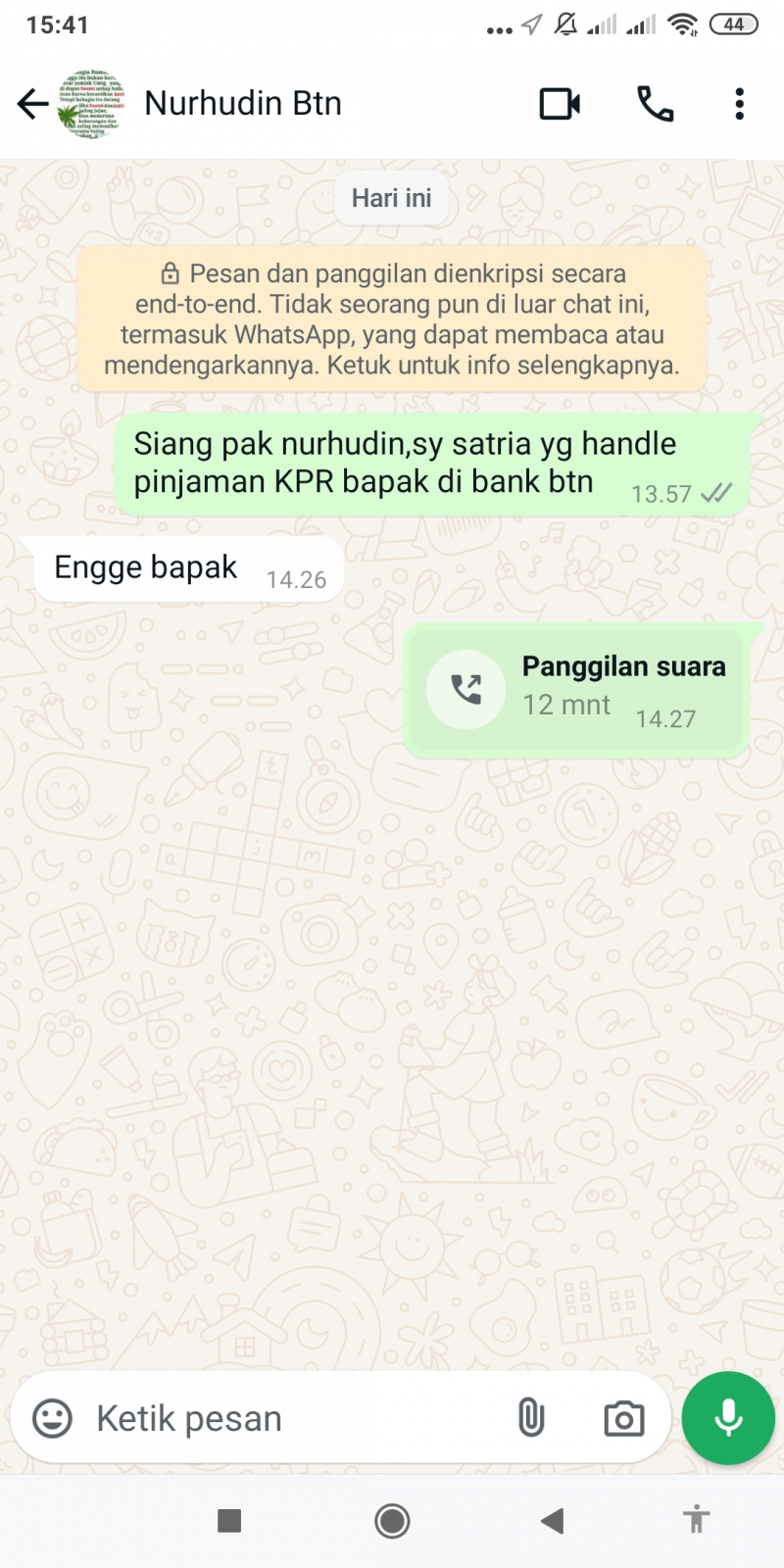
Task: Open the camera to send a photo
Action: (623, 1418)
